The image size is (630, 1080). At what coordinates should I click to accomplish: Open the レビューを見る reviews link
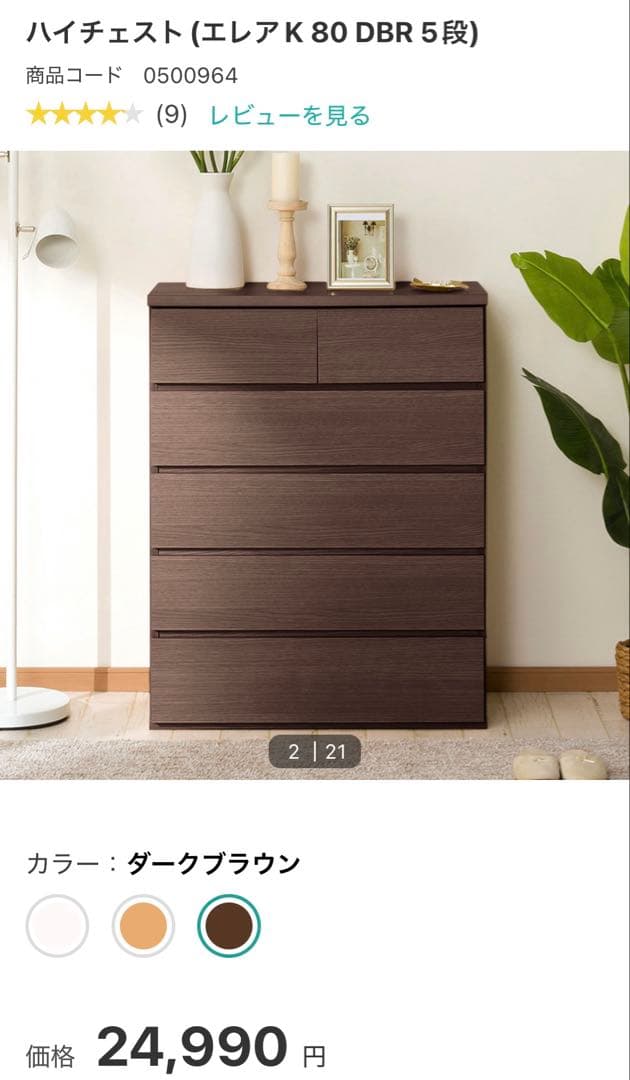pyautogui.click(x=289, y=115)
